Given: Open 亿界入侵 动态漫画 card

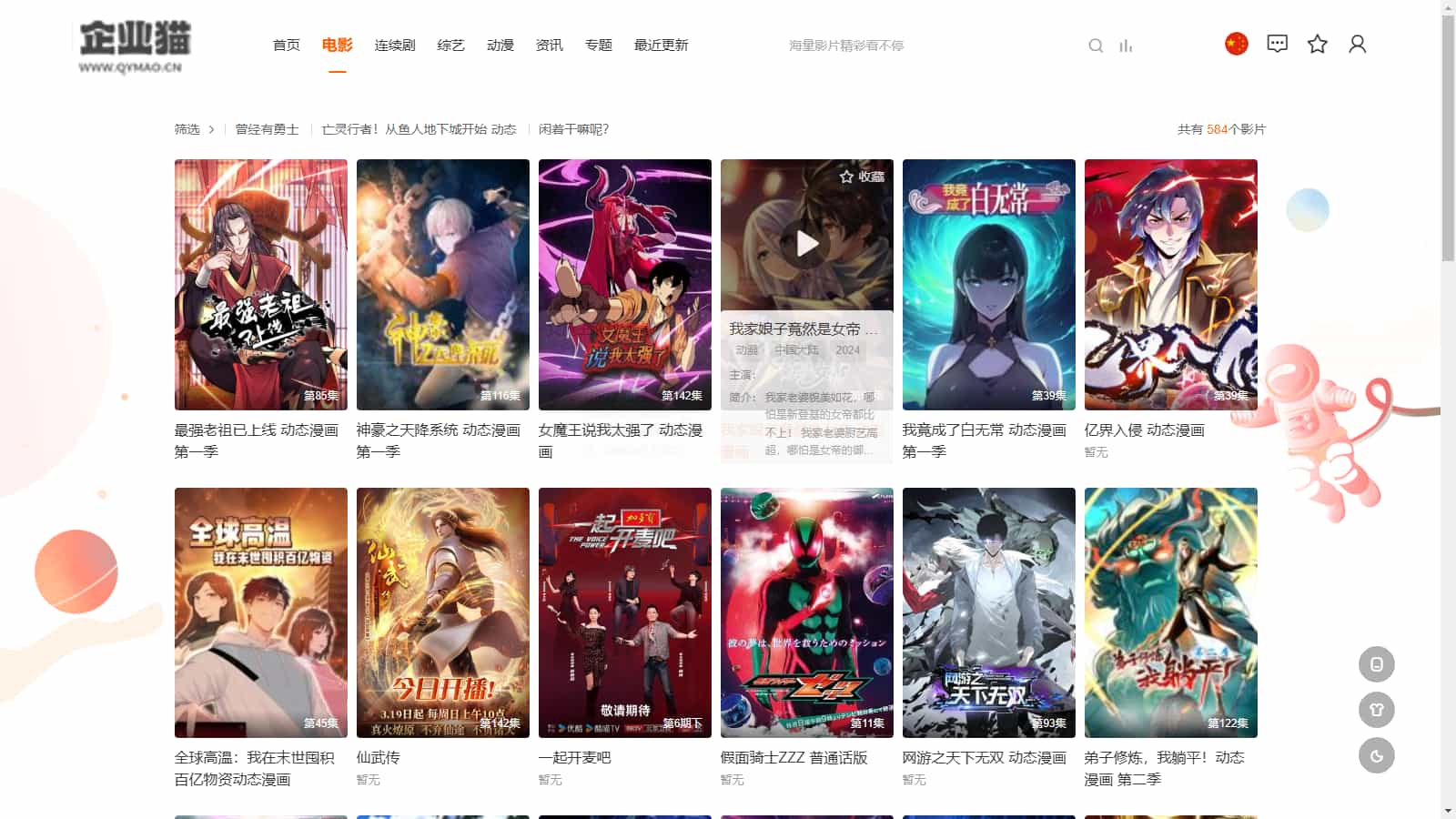Looking at the screenshot, I should 1171,284.
